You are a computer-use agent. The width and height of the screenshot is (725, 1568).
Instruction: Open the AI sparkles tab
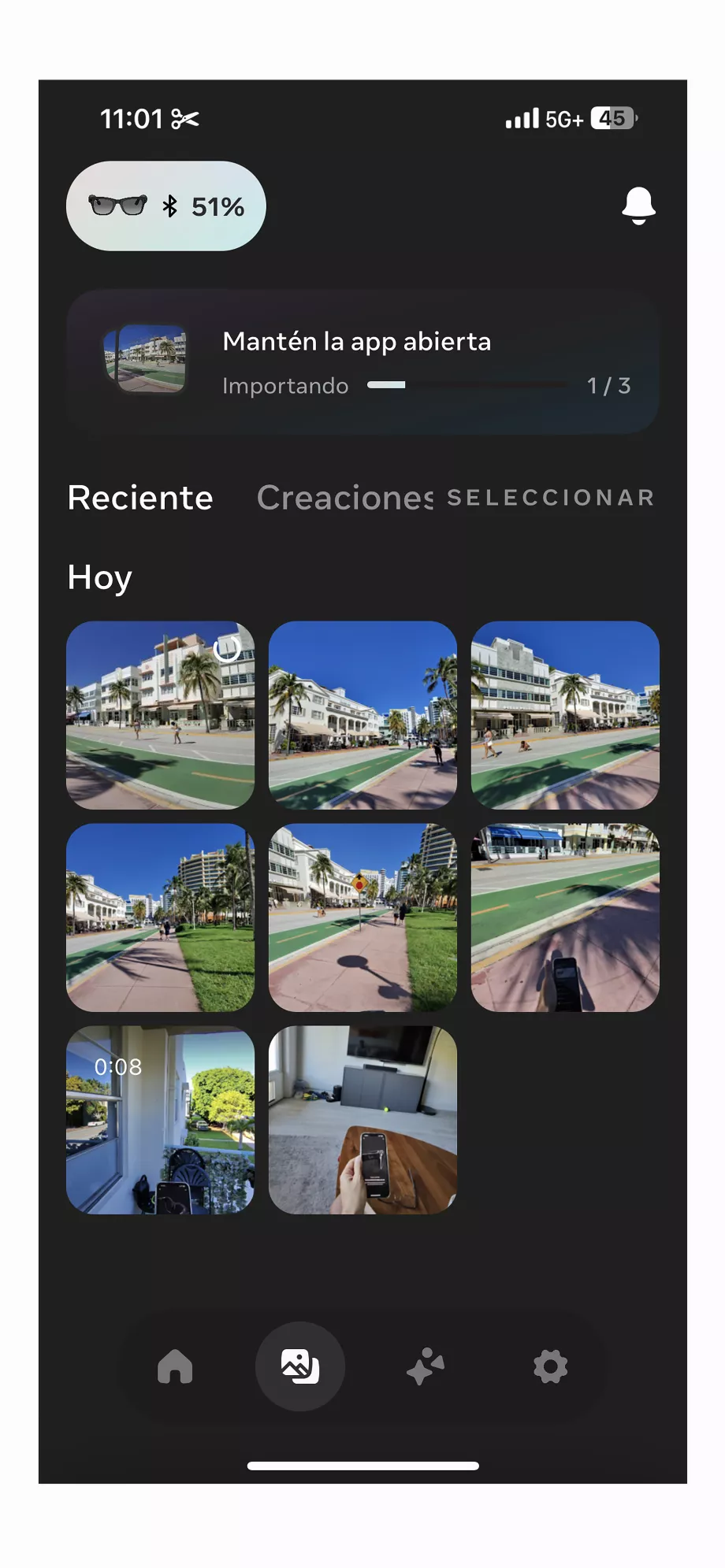click(x=426, y=1366)
